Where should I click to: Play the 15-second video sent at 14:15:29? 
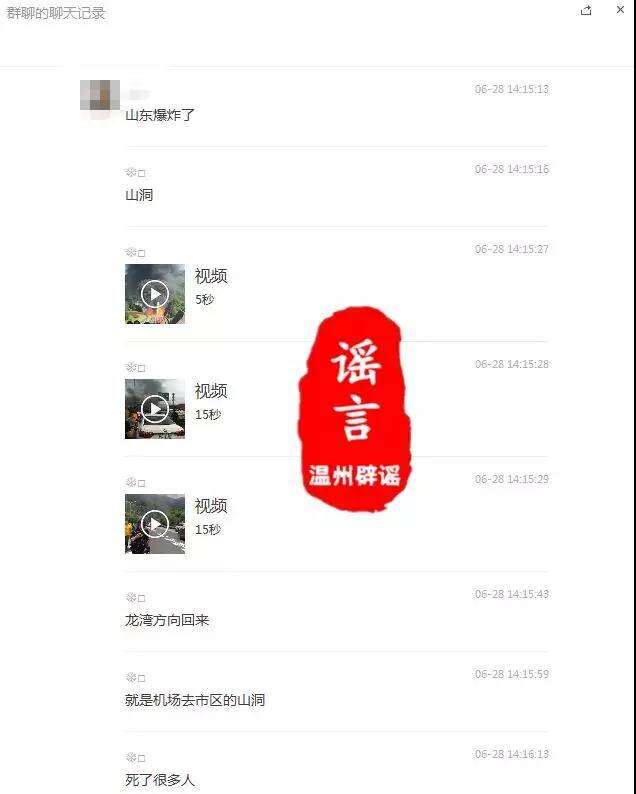pos(154,523)
